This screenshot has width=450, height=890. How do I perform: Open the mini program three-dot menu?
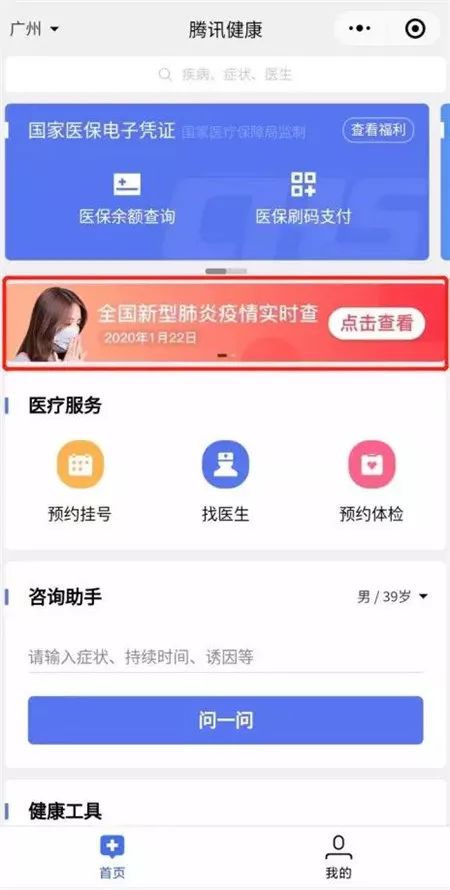coord(360,28)
